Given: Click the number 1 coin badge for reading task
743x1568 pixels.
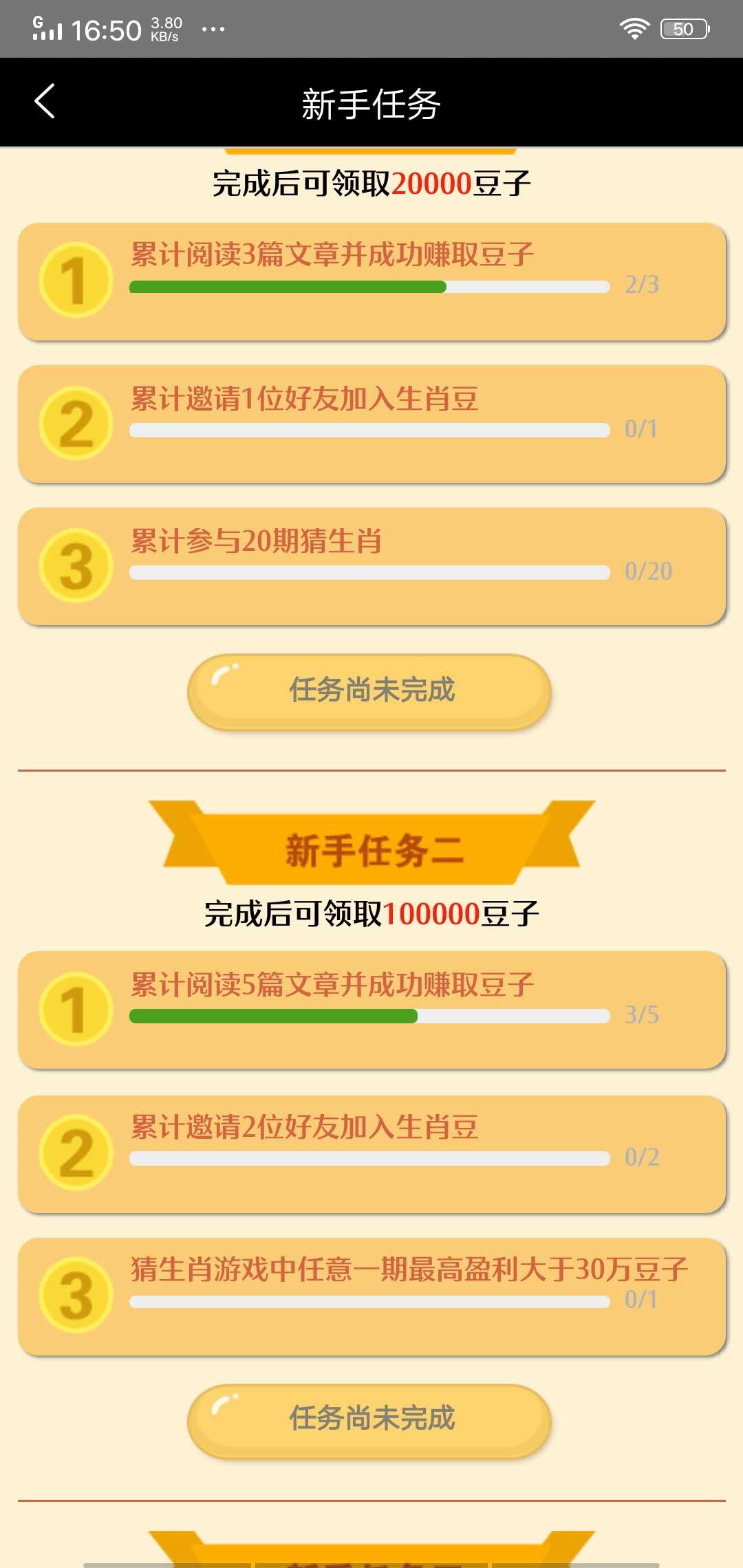Looking at the screenshot, I should coord(77,279).
